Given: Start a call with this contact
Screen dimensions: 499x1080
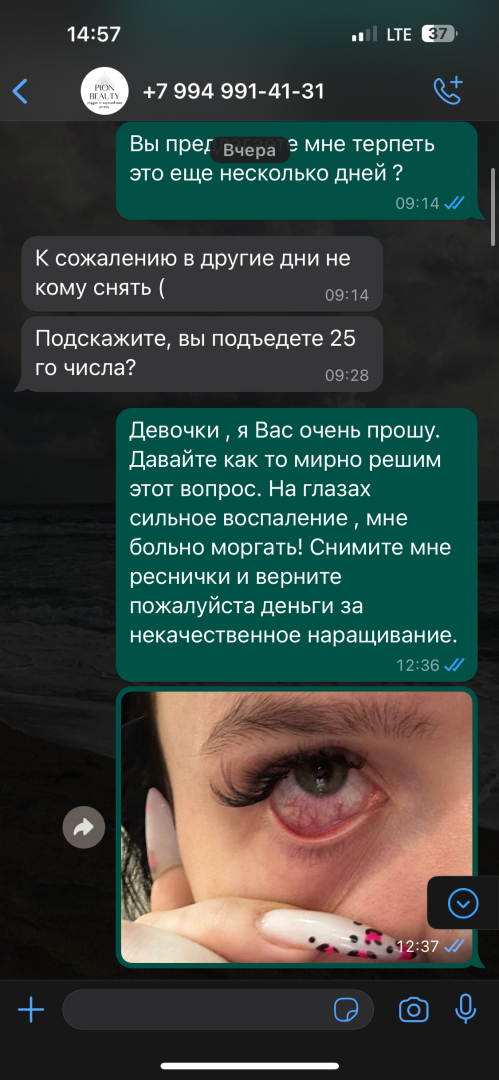Looking at the screenshot, I should pyautogui.click(x=447, y=91).
